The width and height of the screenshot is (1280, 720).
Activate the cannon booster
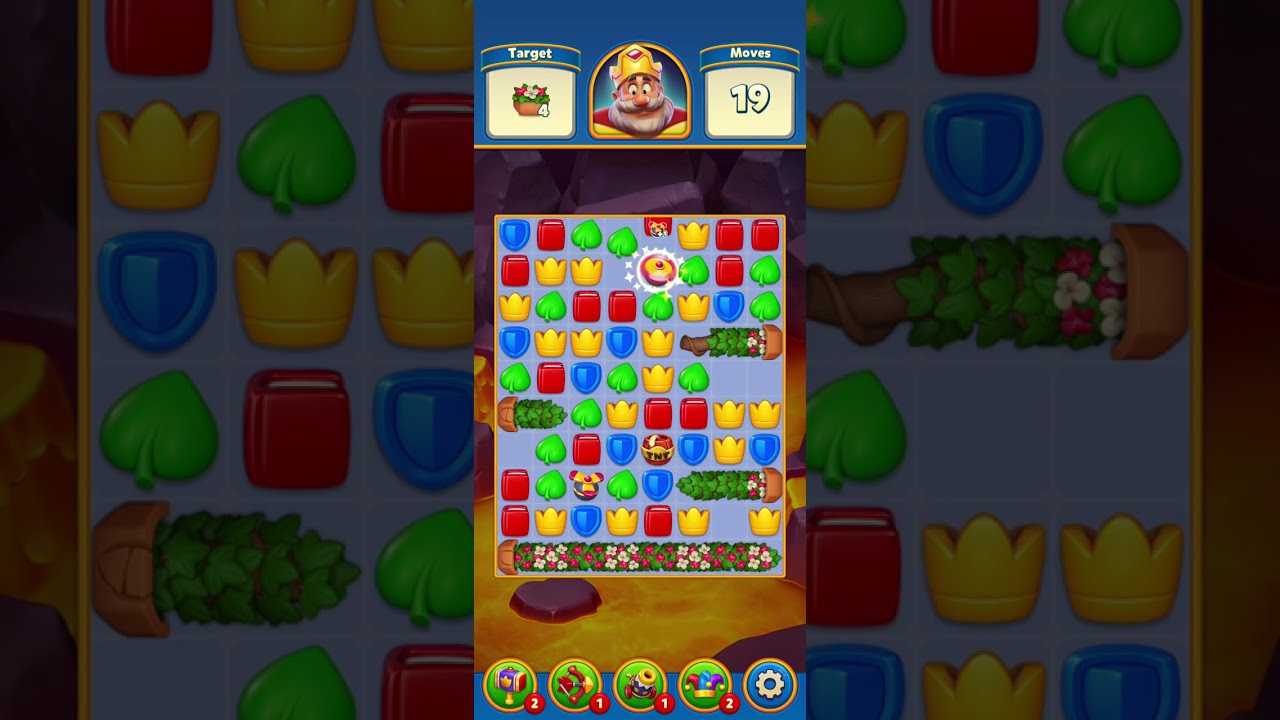pyautogui.click(x=640, y=685)
